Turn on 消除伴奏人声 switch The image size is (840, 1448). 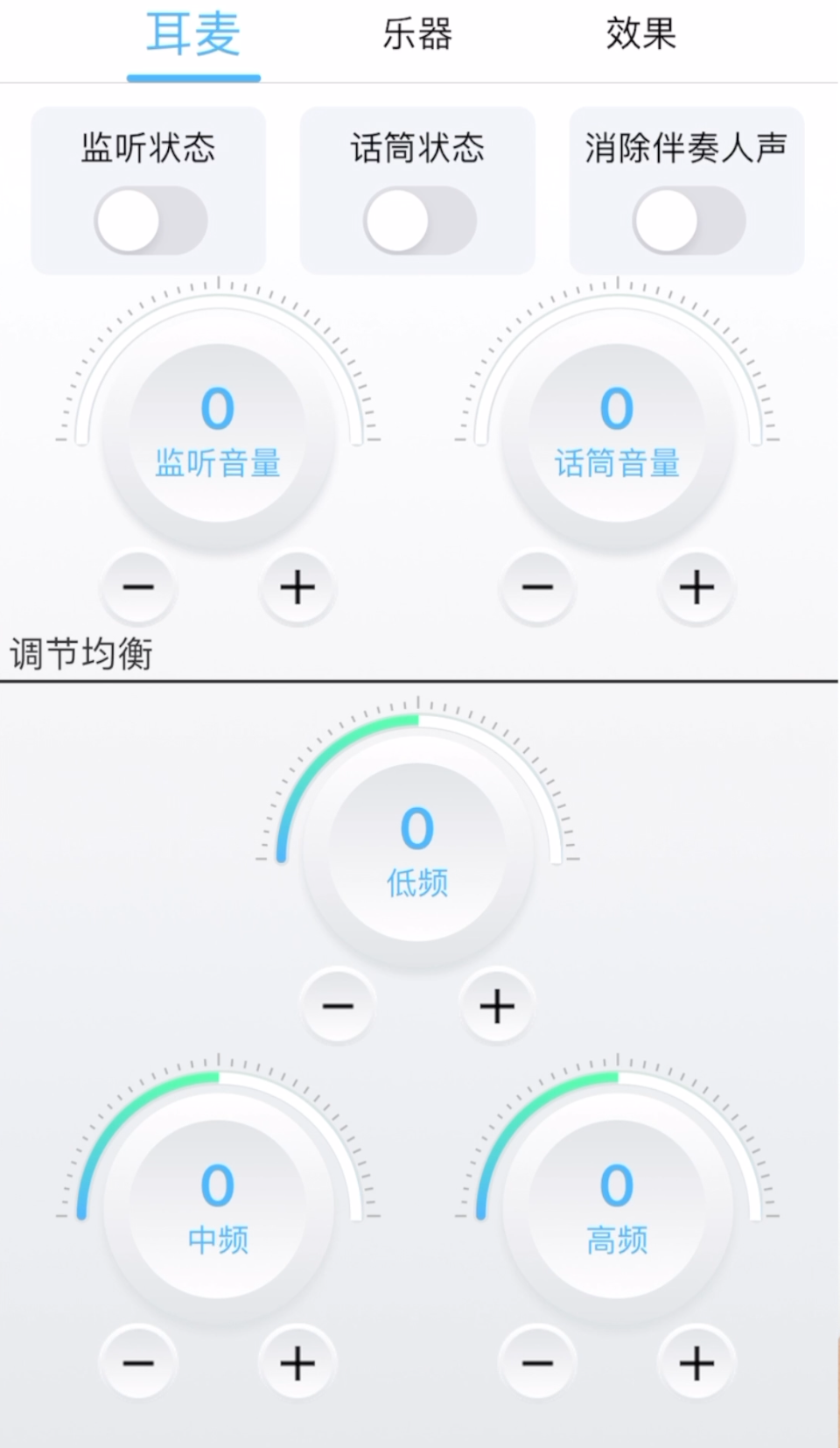[689, 221]
